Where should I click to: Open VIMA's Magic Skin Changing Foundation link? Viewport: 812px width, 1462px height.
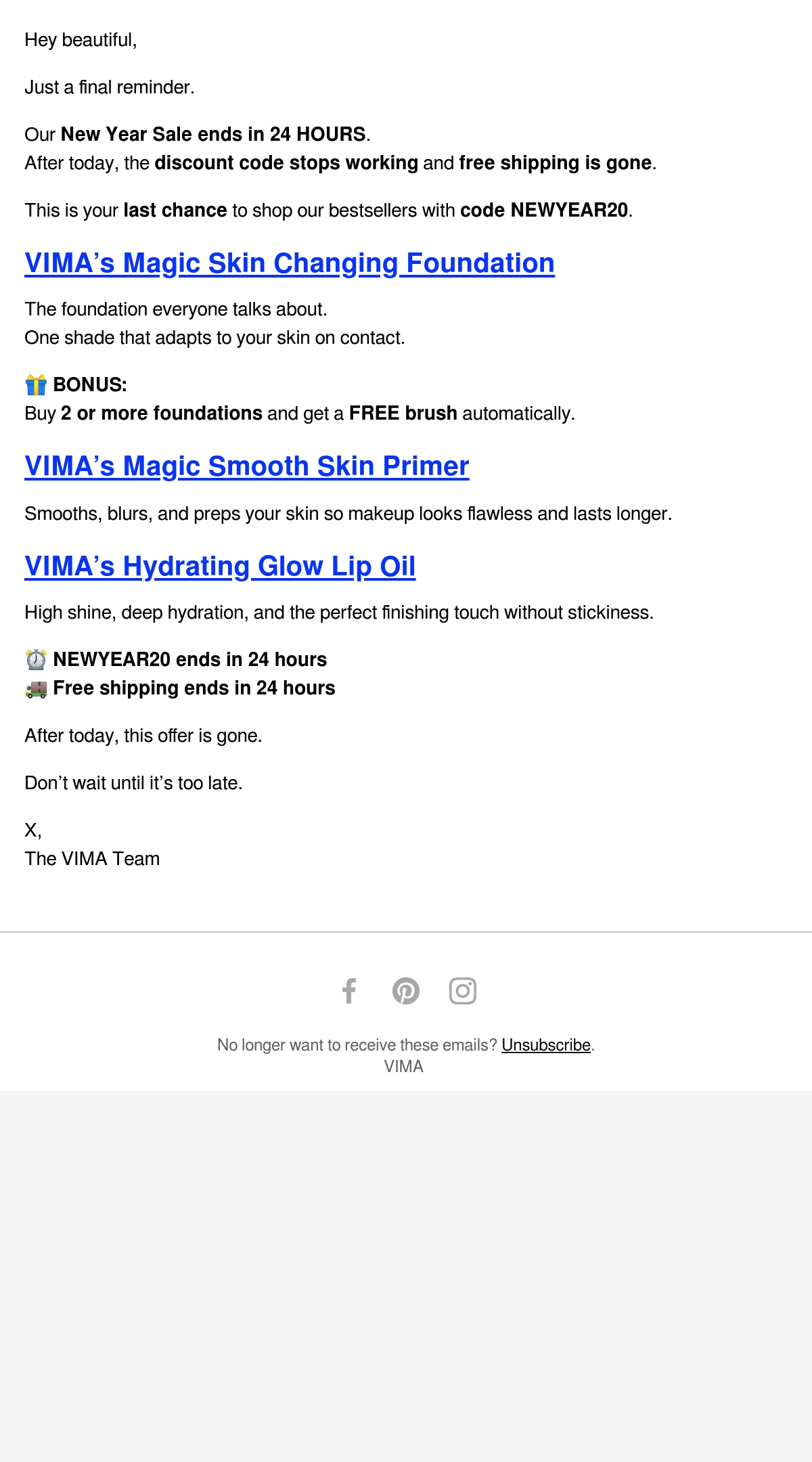(290, 263)
